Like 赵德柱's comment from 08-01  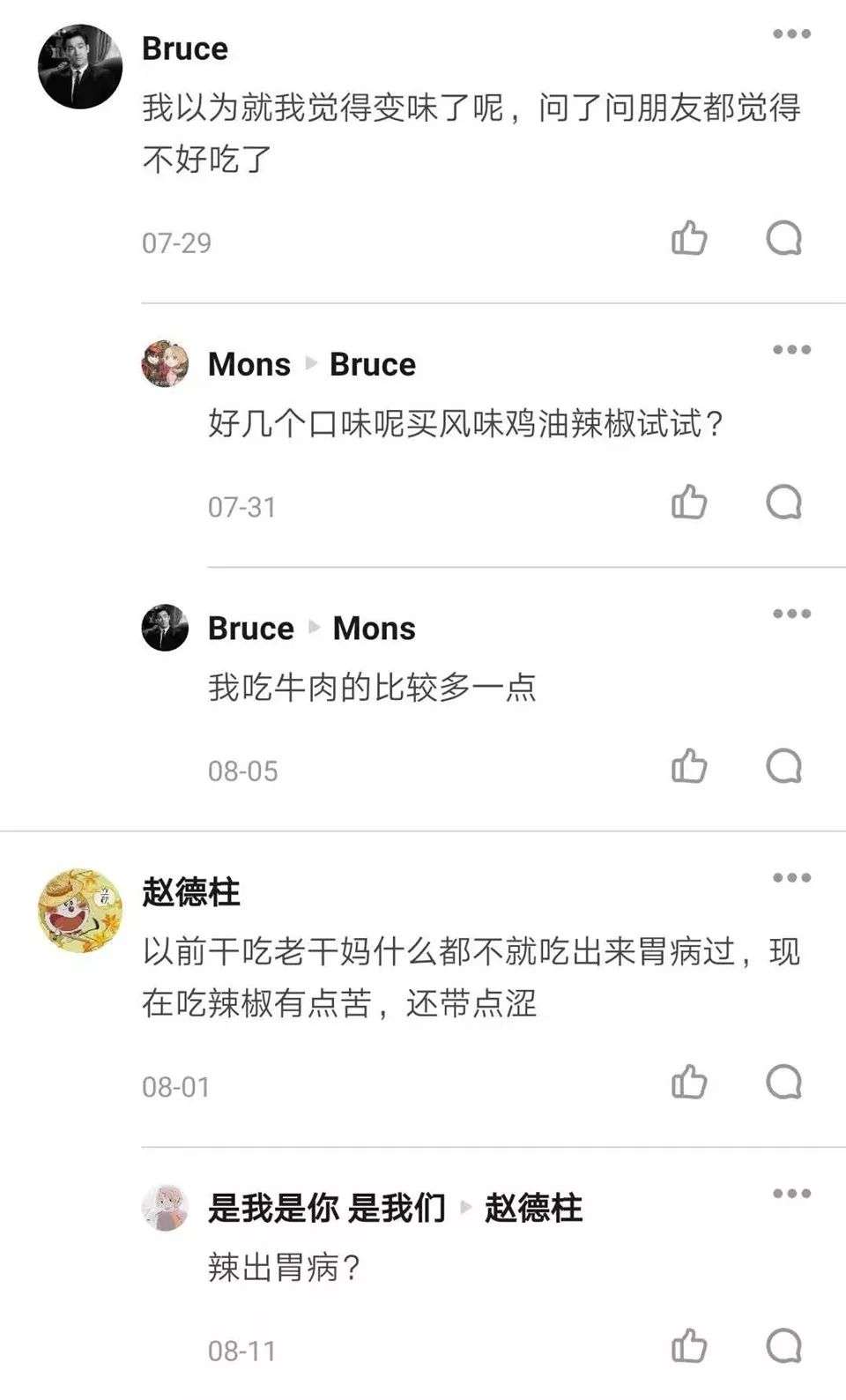point(689,1082)
